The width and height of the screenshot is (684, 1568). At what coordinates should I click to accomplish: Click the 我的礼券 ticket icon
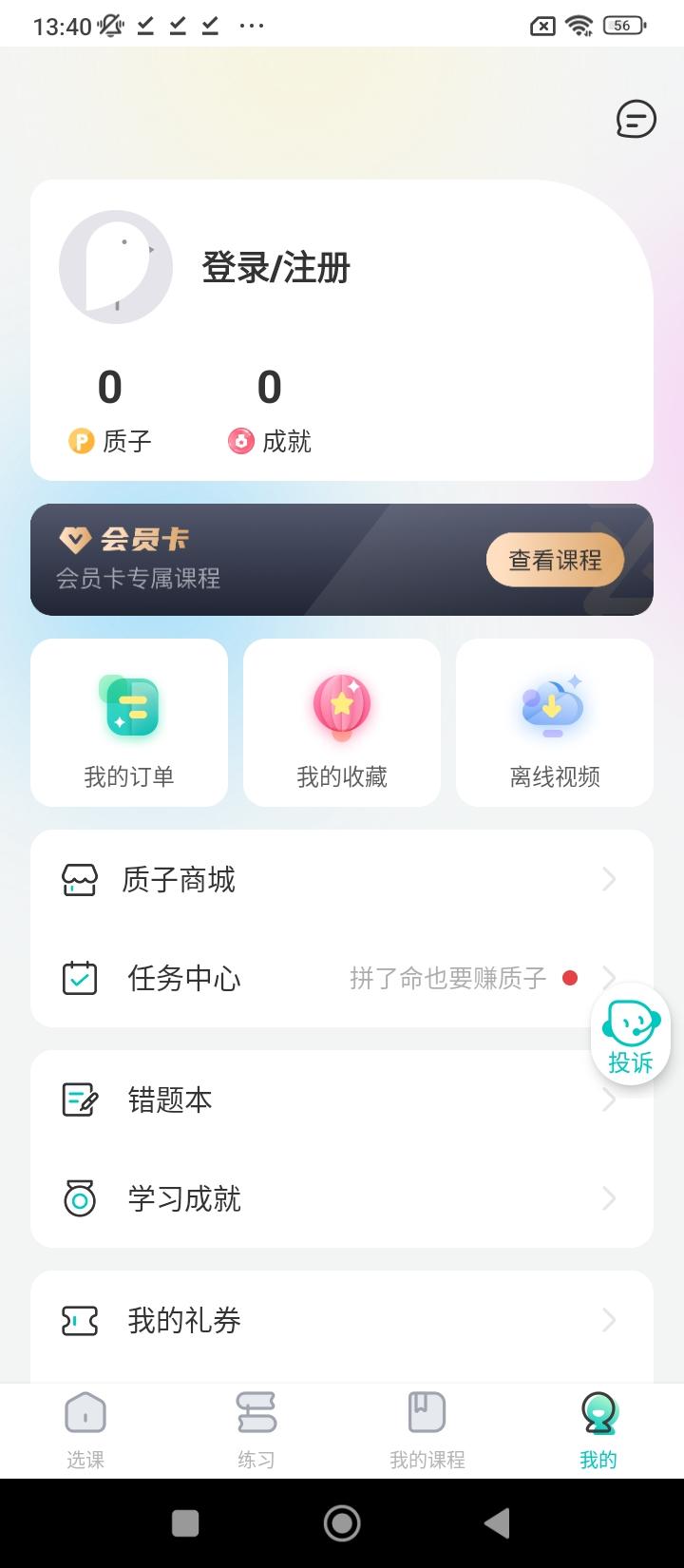[79, 1320]
